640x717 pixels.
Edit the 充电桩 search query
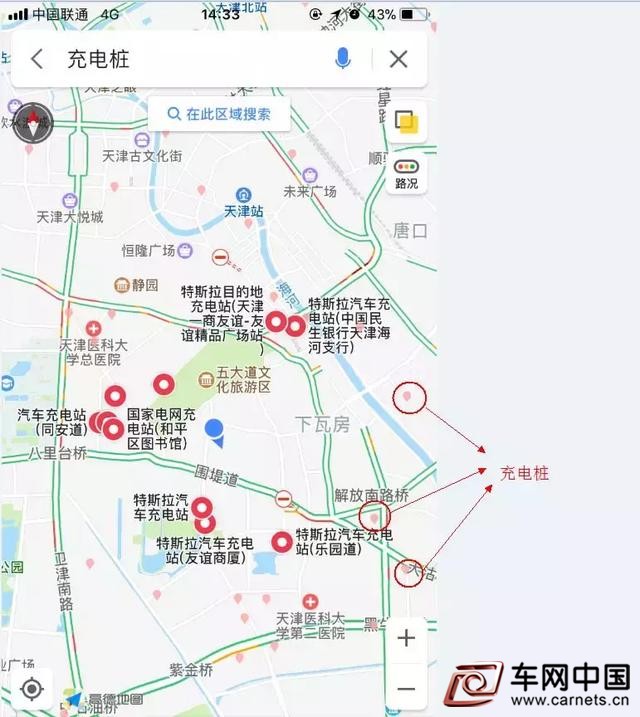(180, 59)
